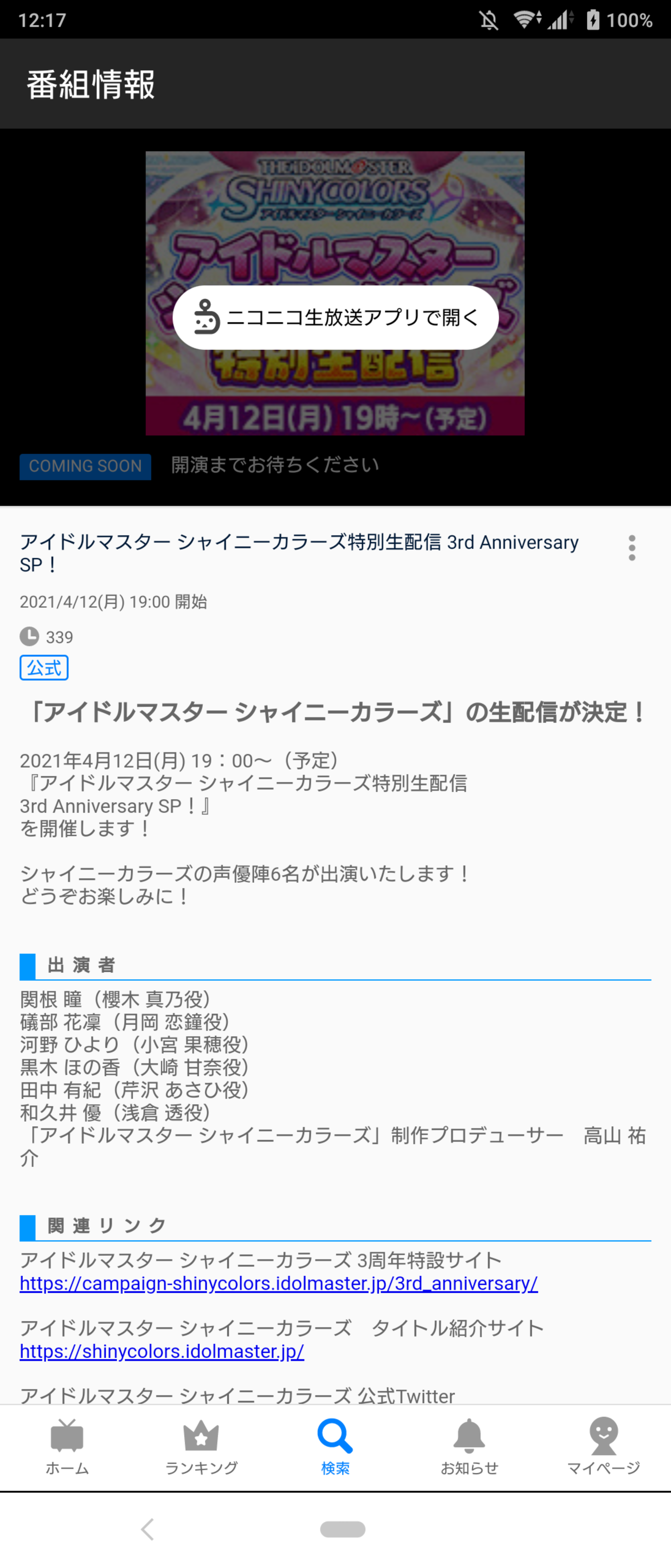Image resolution: width=671 pixels, height=1568 pixels.
Task: Switch to the ランキング tab
Action: click(x=201, y=1447)
